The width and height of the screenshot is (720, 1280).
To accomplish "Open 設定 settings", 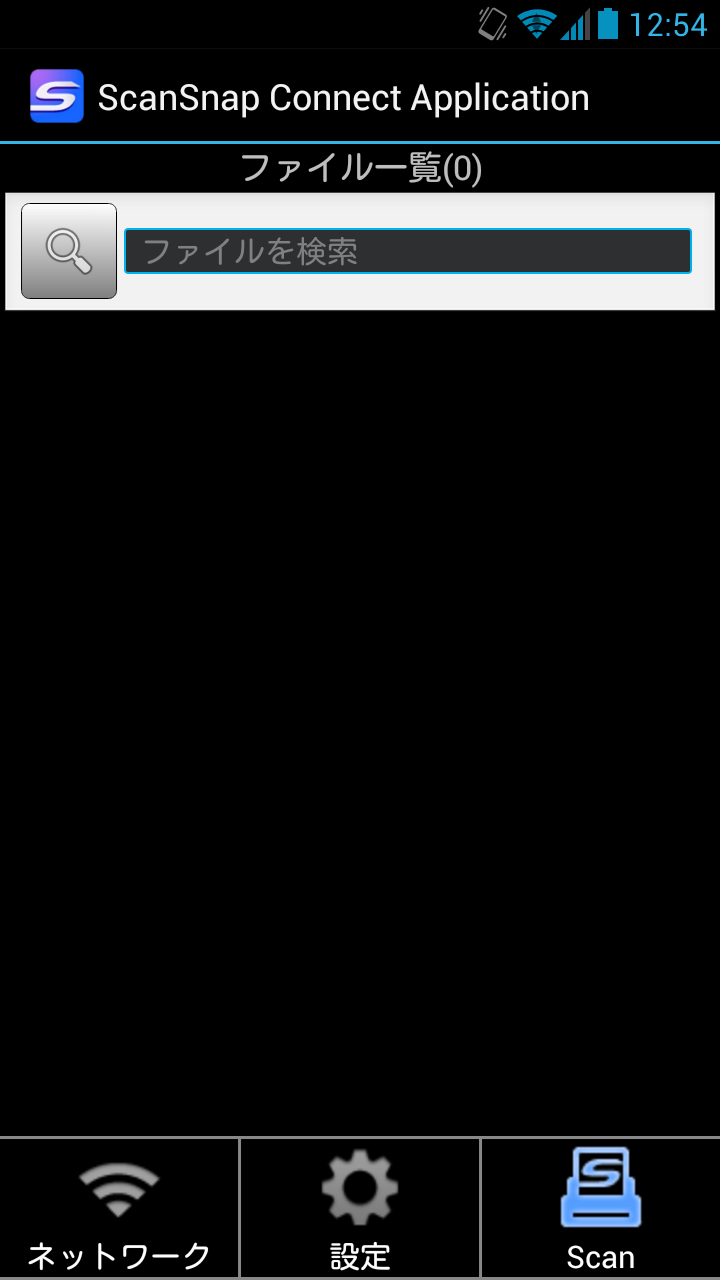I will (x=360, y=1209).
